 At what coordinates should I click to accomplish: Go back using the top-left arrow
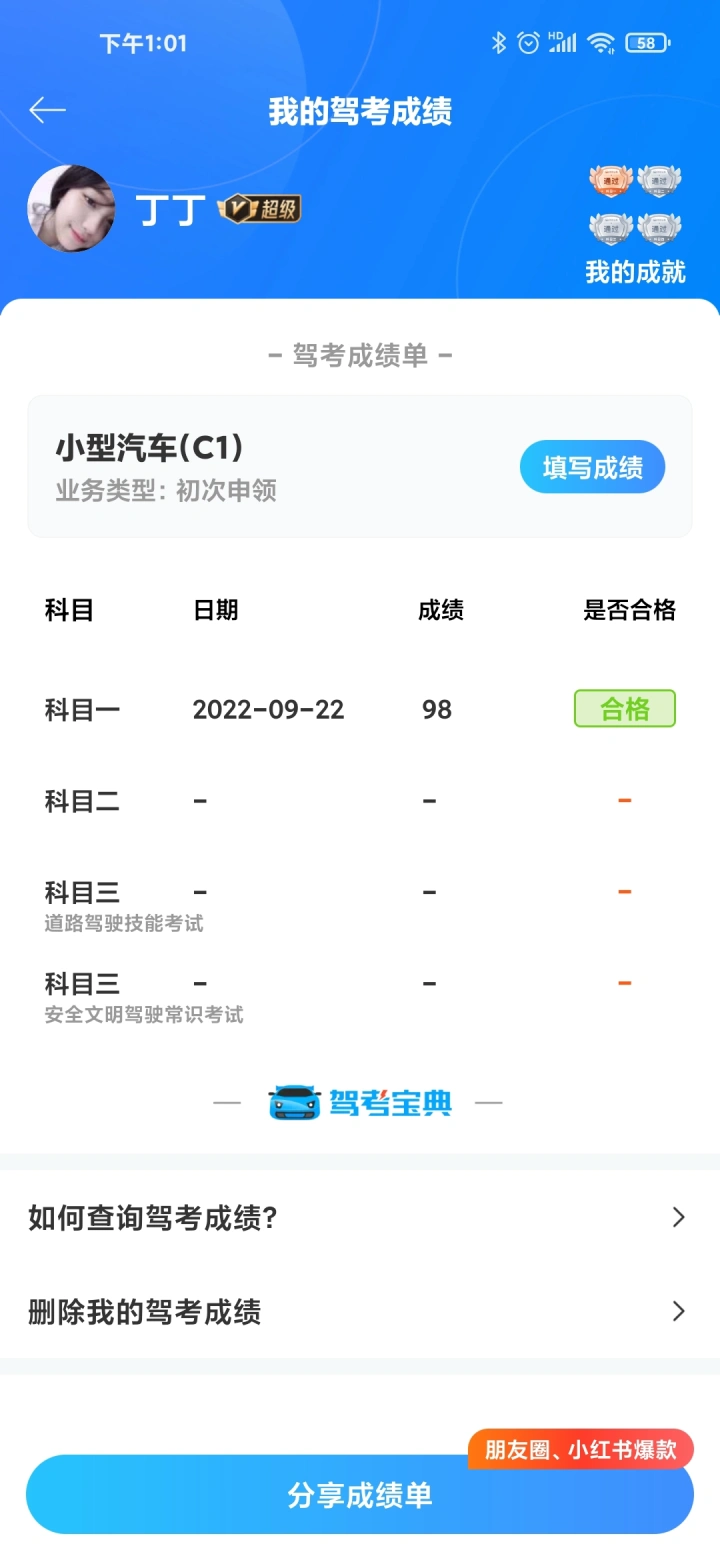click(x=47, y=110)
